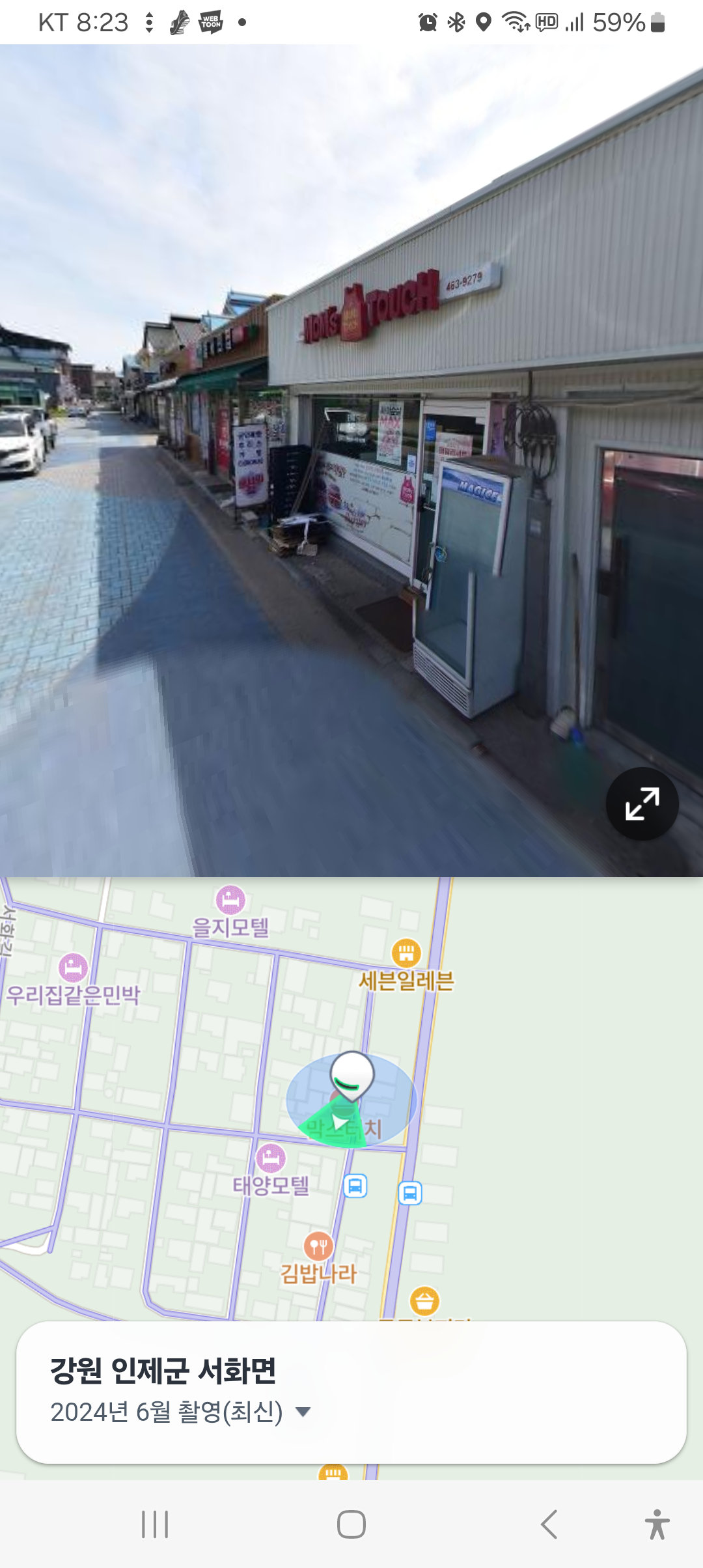Tap the bus stop icon nearest 태양모텔
This screenshot has height=1568, width=703.
point(355,1186)
